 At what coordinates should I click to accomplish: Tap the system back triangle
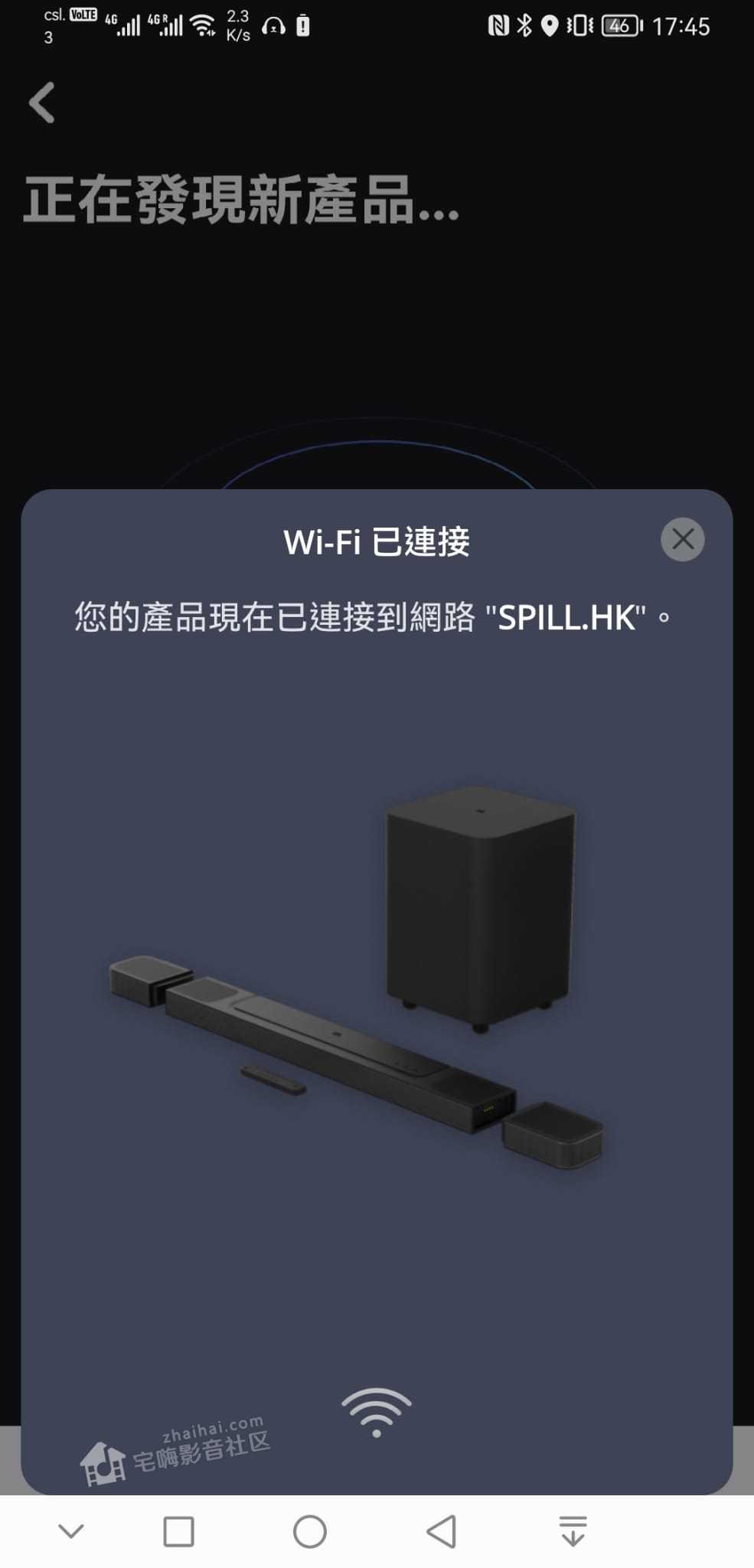pyautogui.click(x=442, y=1531)
